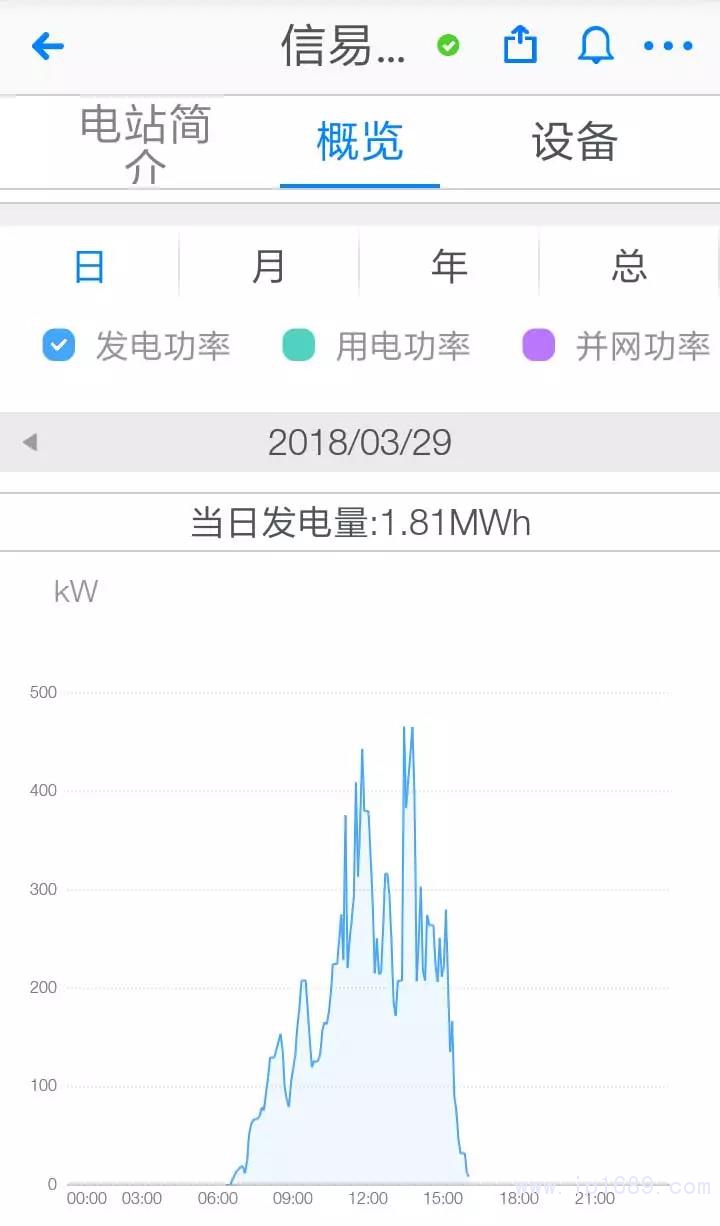The width and height of the screenshot is (720, 1226).
Task: Tap the date 2018/03/29 label
Action: point(360,441)
